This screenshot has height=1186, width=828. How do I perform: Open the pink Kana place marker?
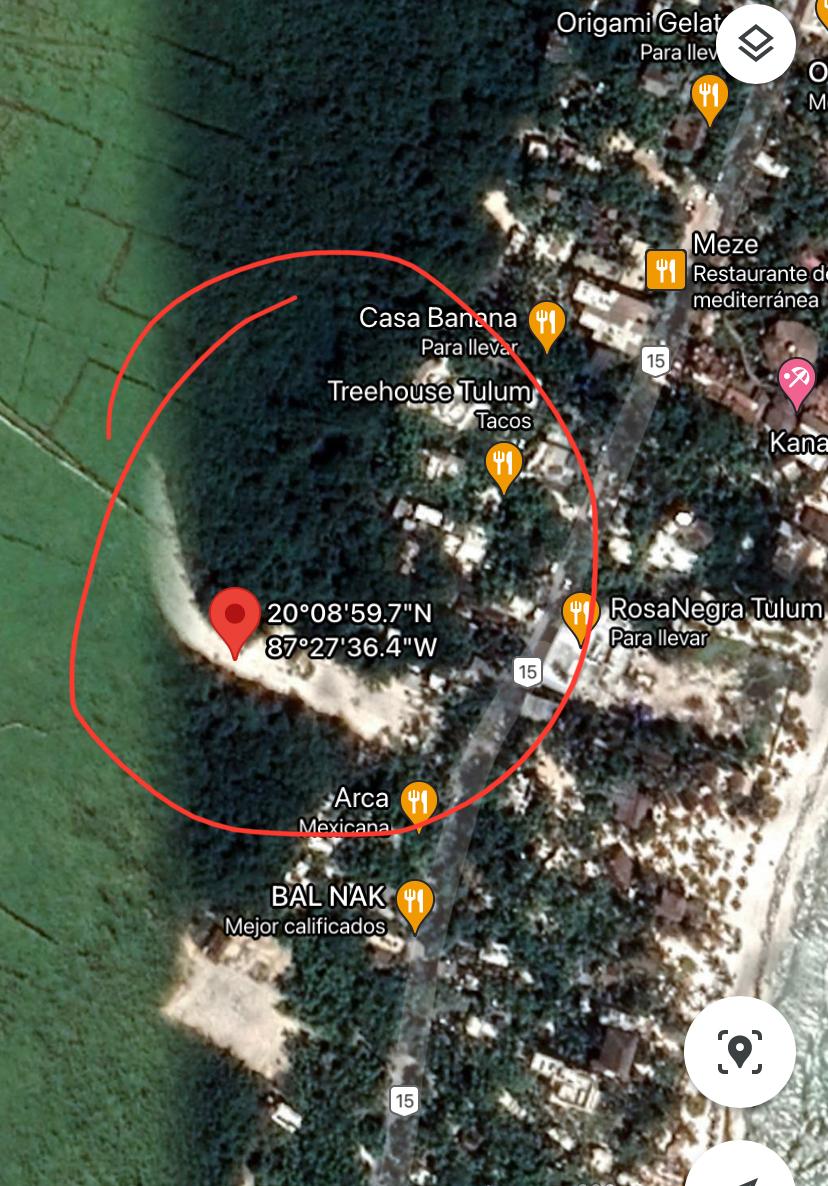tap(797, 382)
